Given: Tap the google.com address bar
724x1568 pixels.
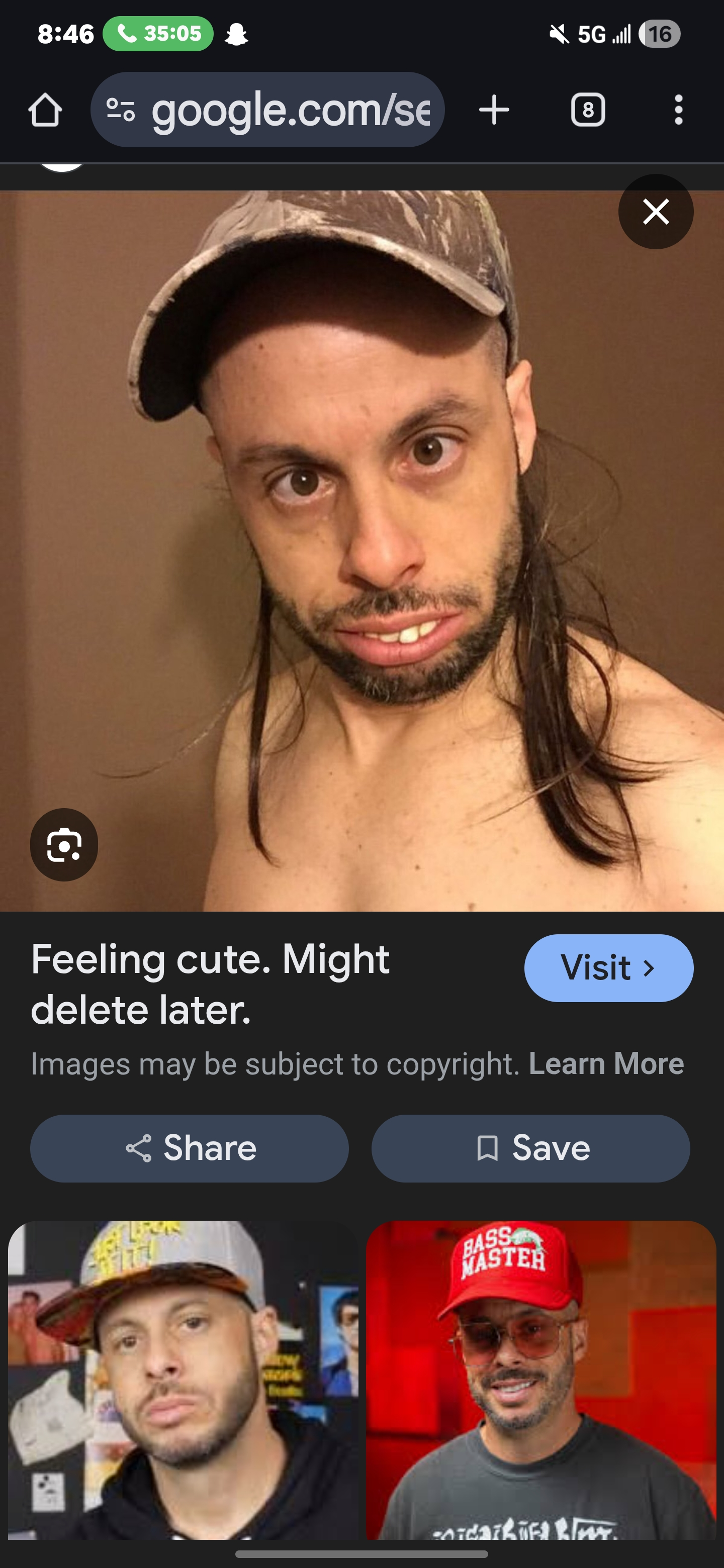Looking at the screenshot, I should [x=267, y=110].
